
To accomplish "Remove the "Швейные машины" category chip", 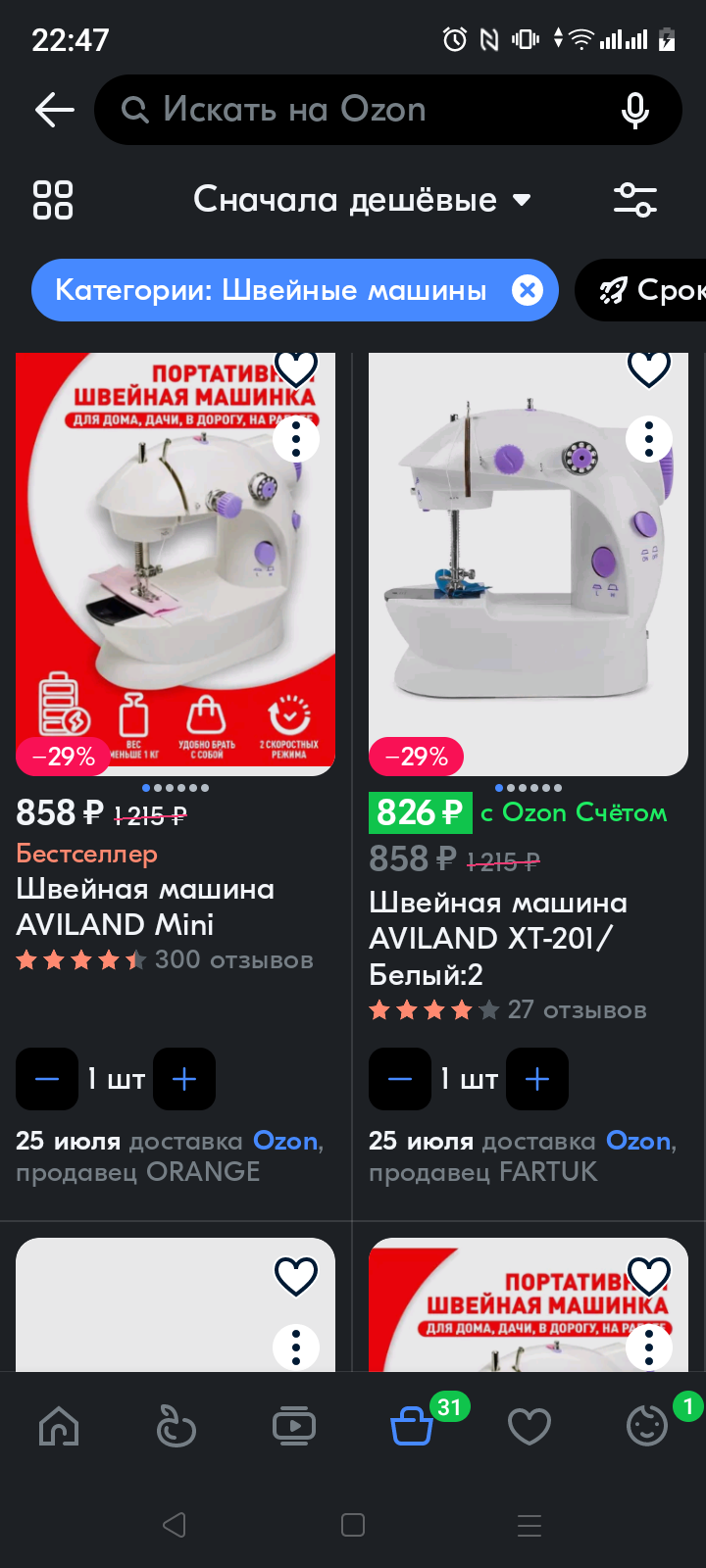I will click(528, 290).
